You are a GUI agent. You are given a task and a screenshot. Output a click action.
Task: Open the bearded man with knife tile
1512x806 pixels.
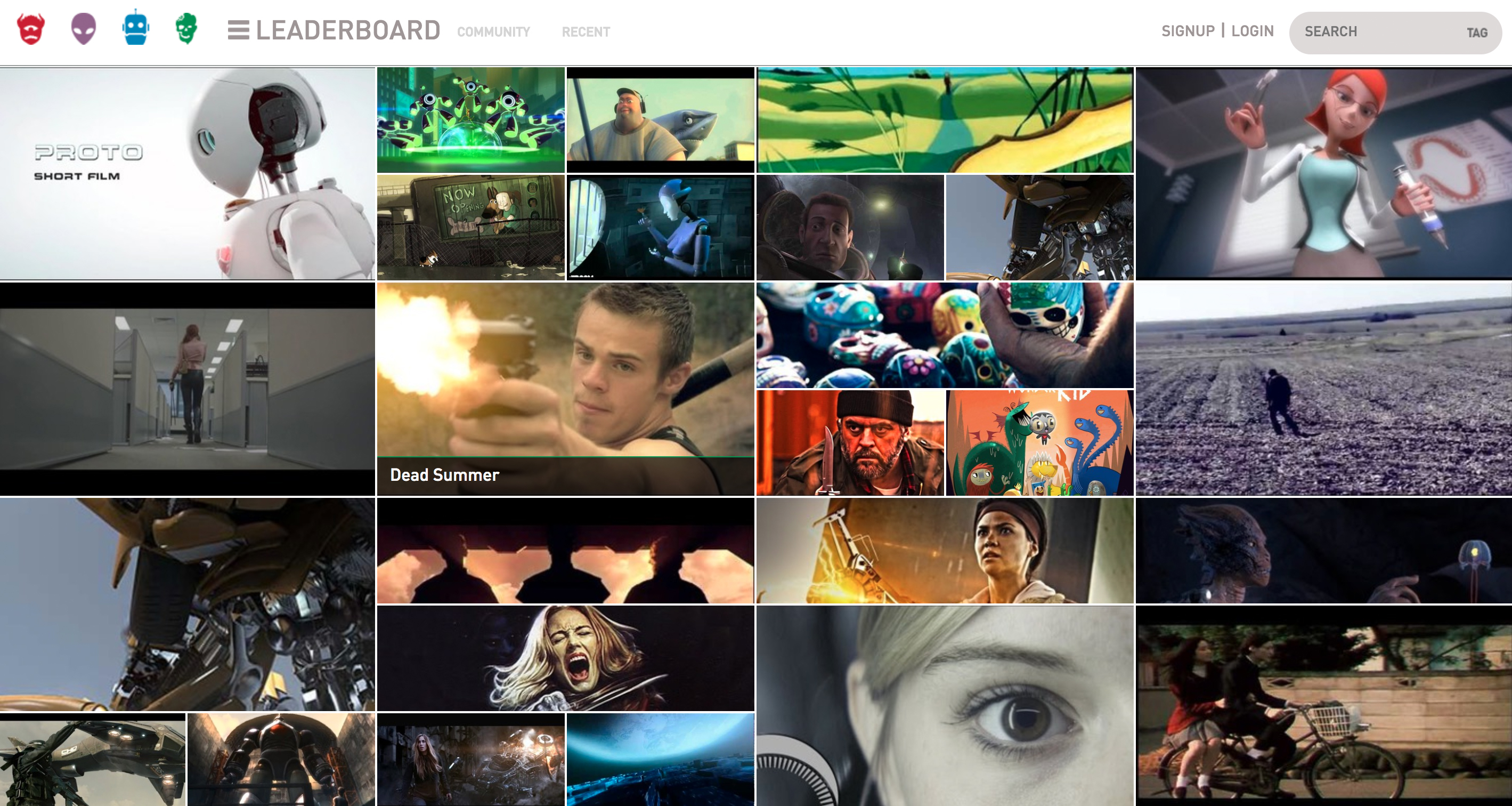coord(849,443)
